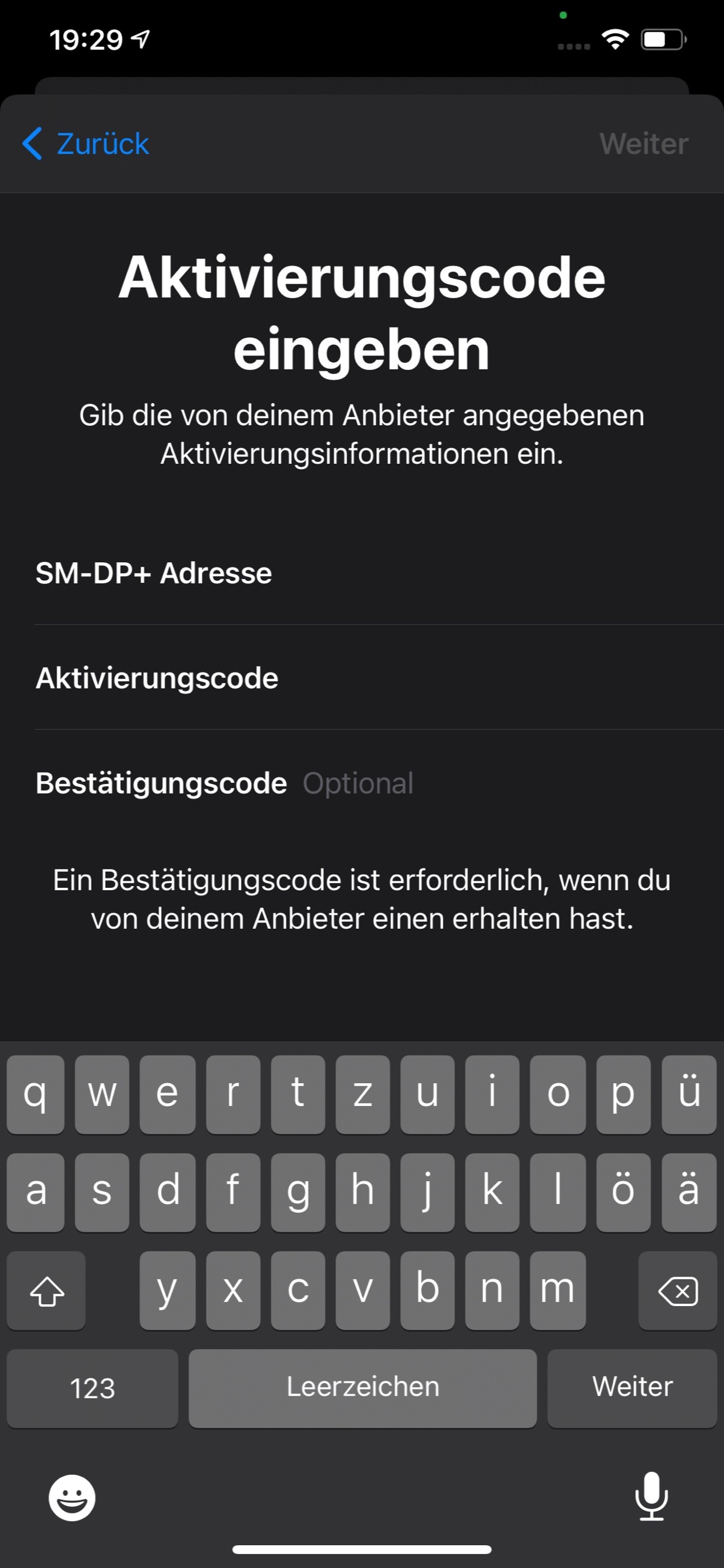Go back with the Zurück button

pos(87,144)
